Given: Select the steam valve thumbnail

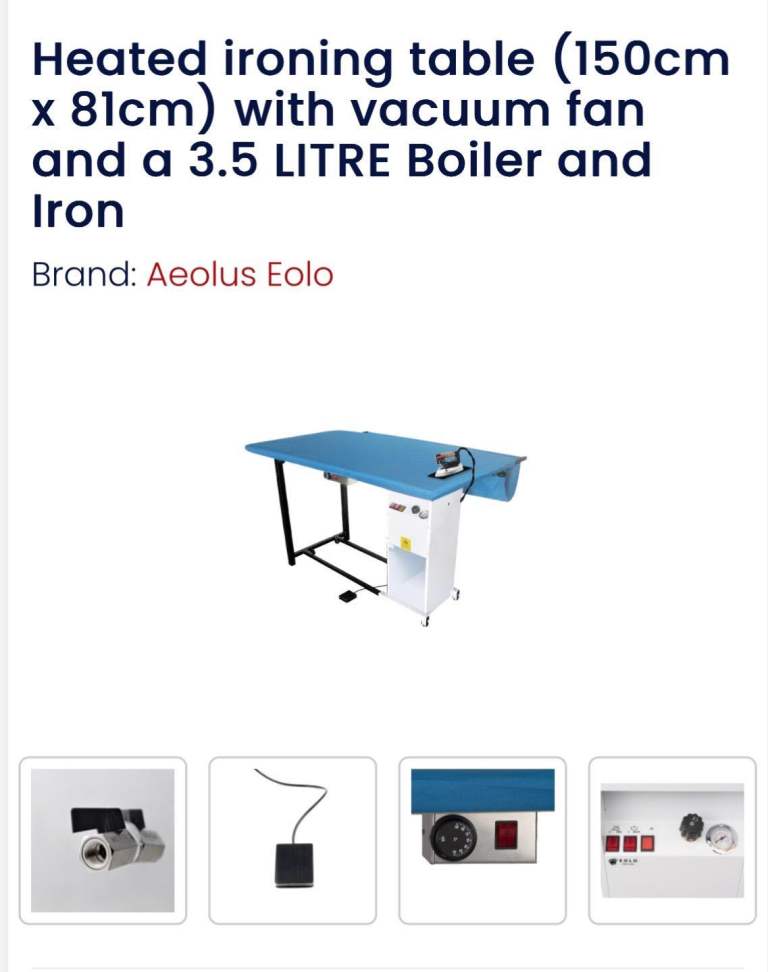Looking at the screenshot, I should pyautogui.click(x=103, y=840).
